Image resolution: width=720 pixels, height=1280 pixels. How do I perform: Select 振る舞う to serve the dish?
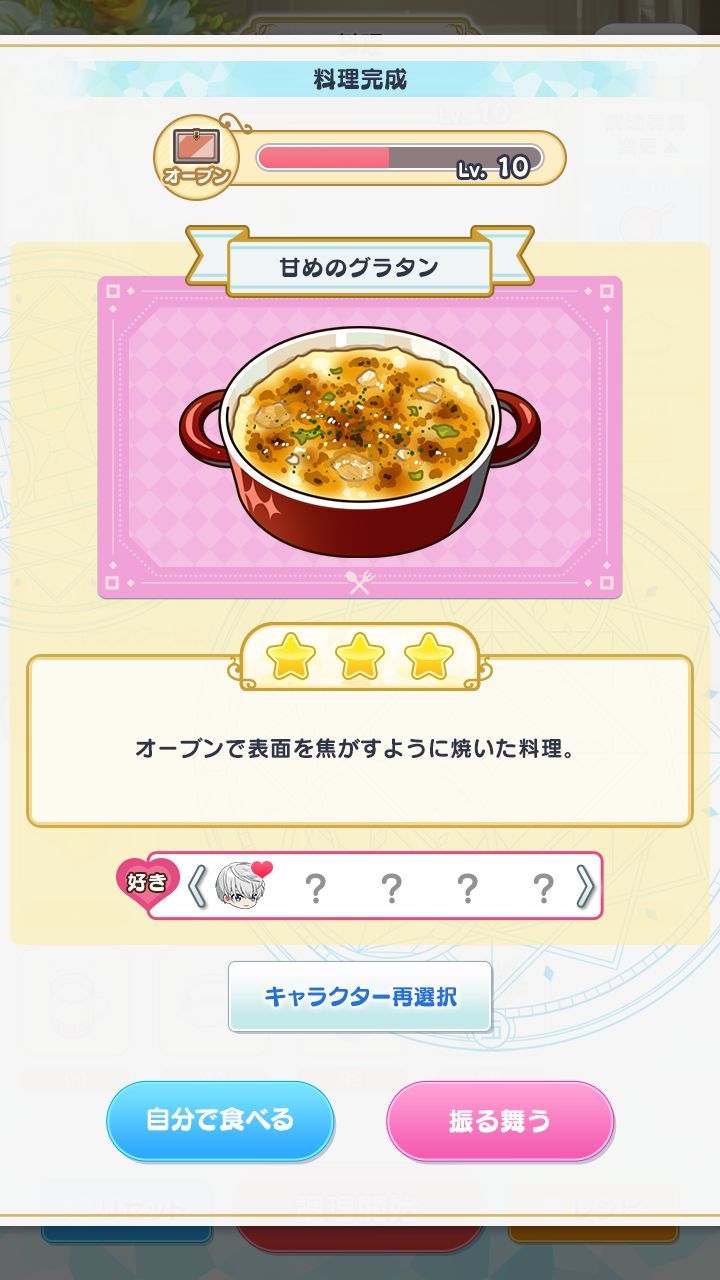tap(500, 1120)
